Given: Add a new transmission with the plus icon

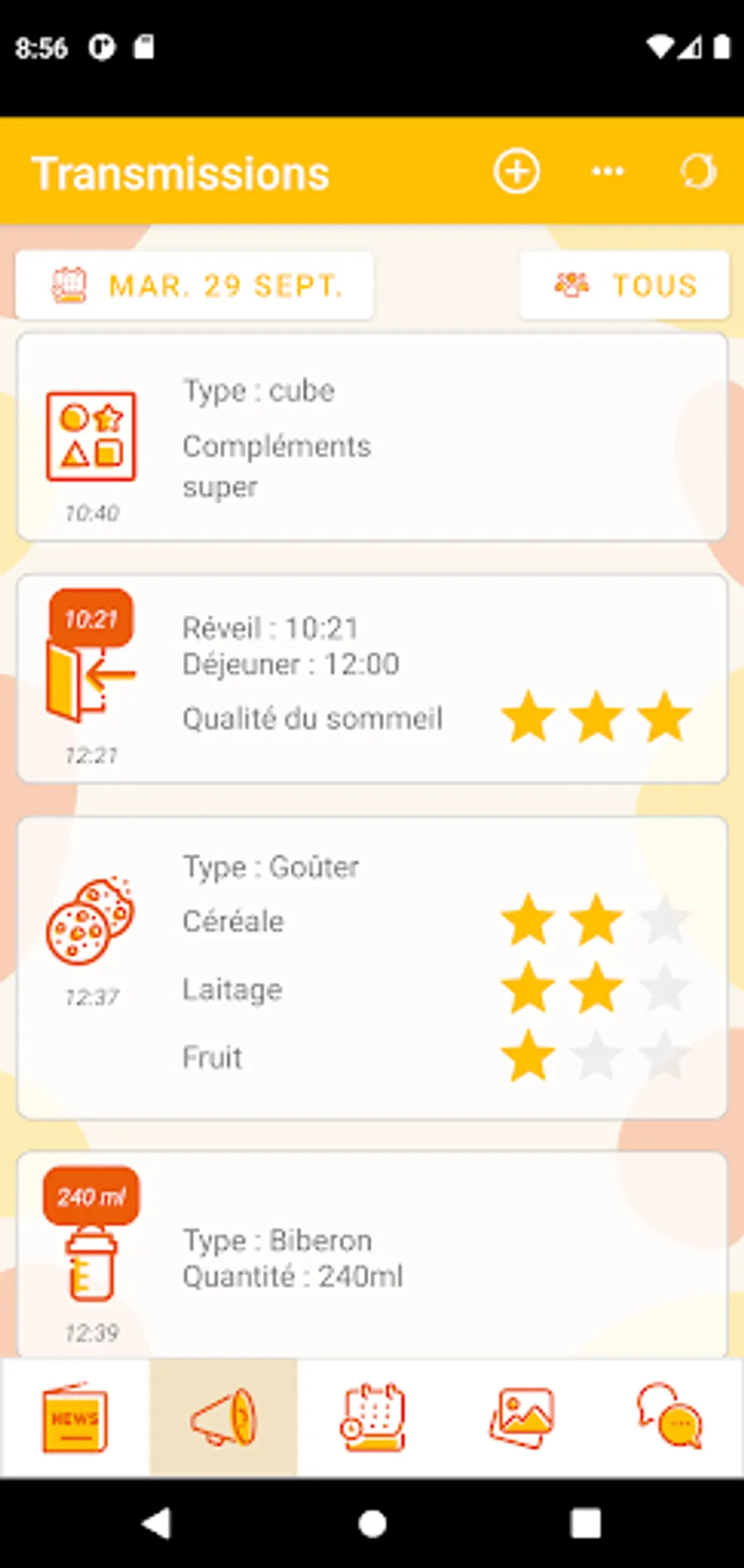Looking at the screenshot, I should tap(517, 172).
